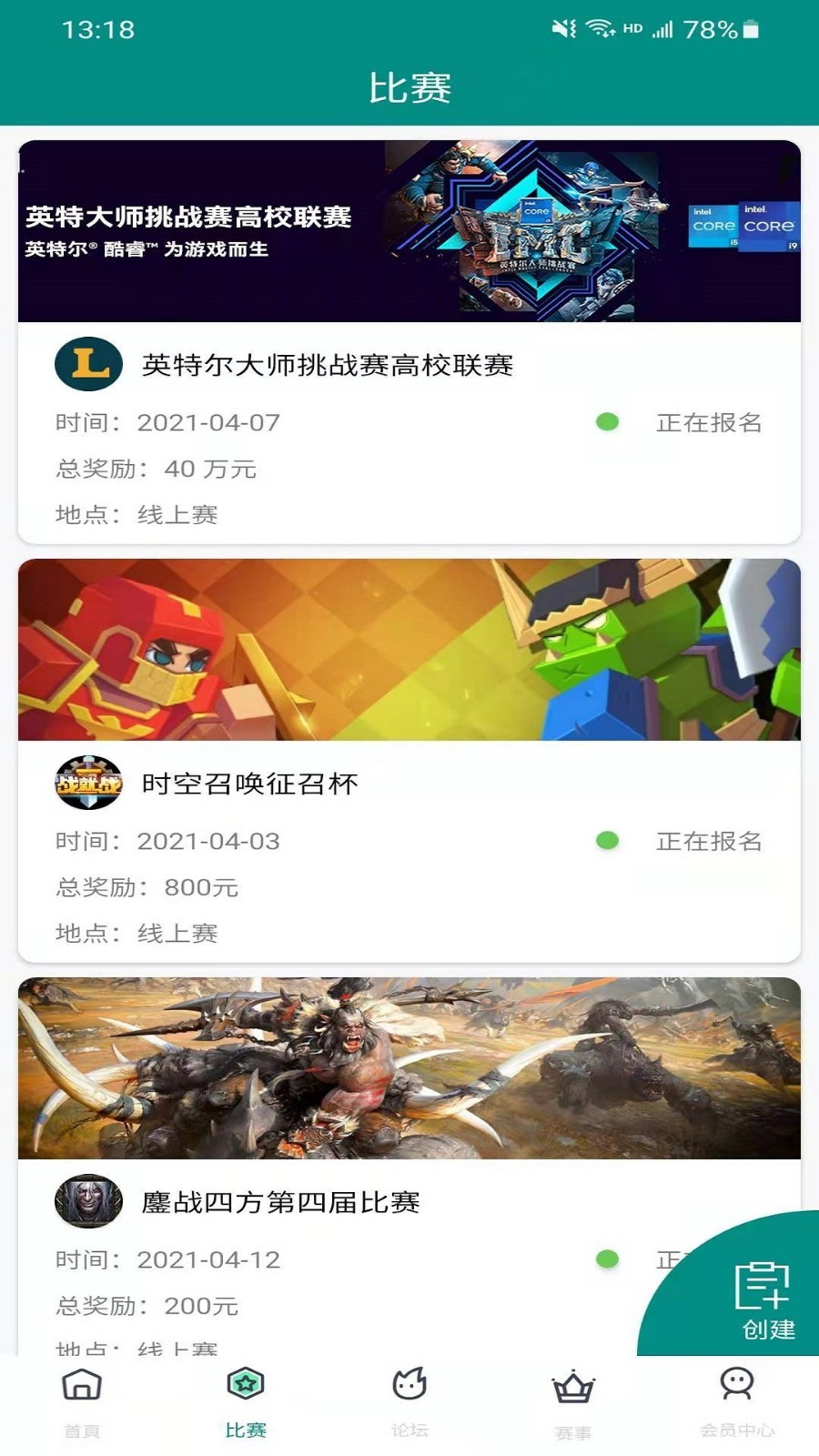Tap the green registration status dot for 英特尔大师挑战赛高校联赛
The width and height of the screenshot is (819, 1456).
606,420
